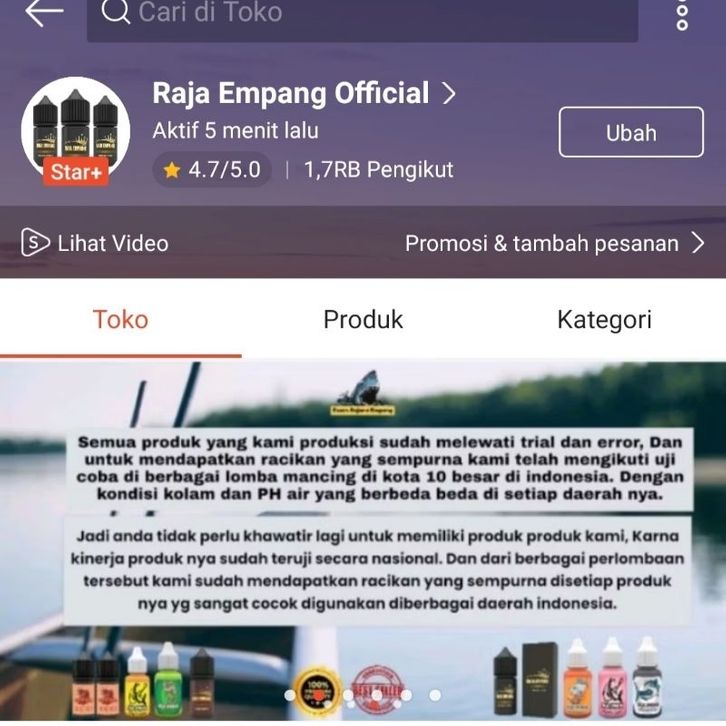Viewport: 726px width, 726px height.
Task: Tap the Ubah button
Action: [631, 133]
